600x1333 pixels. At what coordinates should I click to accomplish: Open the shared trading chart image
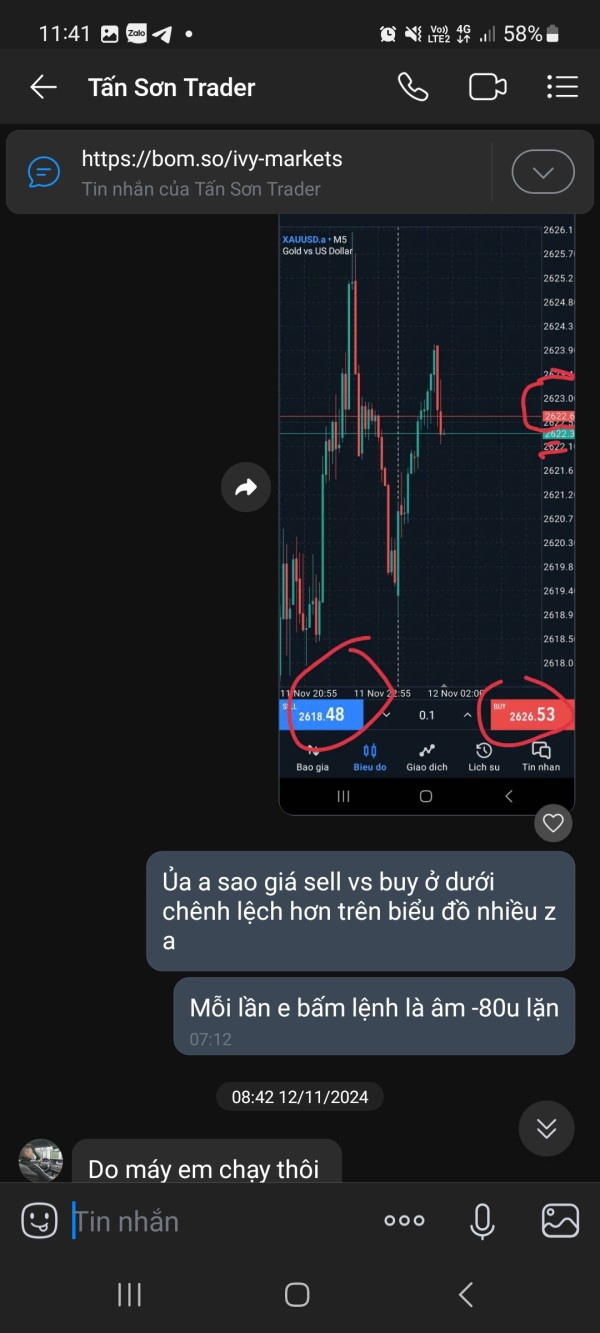426,514
